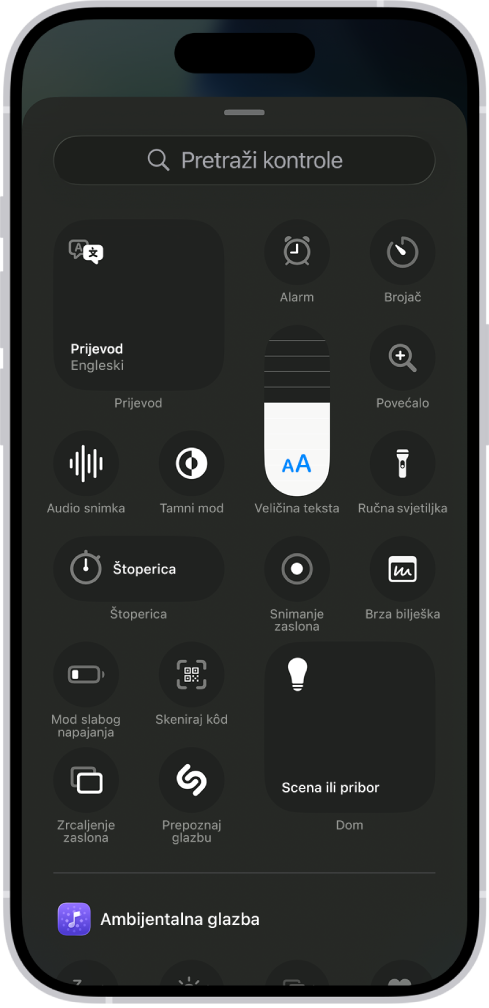Add the Dom Scena ili pribor control
This screenshot has height=1008, width=489.
coord(350,727)
